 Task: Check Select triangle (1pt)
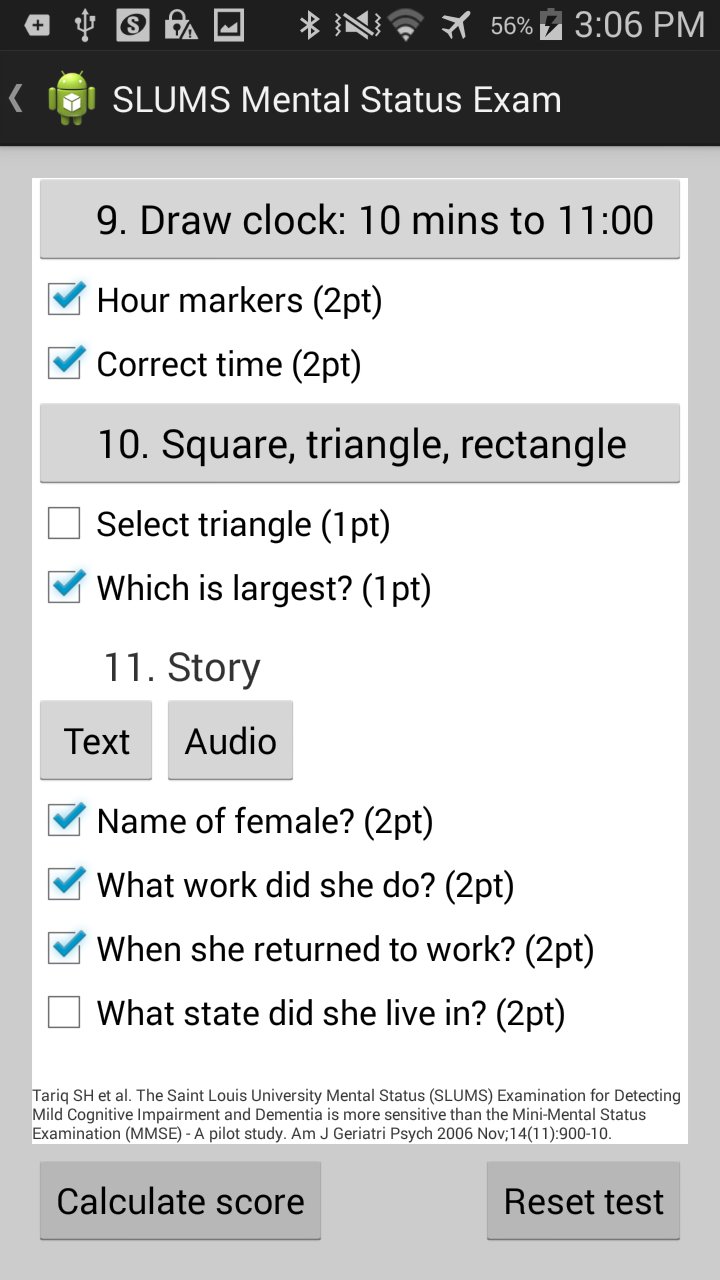click(x=63, y=522)
